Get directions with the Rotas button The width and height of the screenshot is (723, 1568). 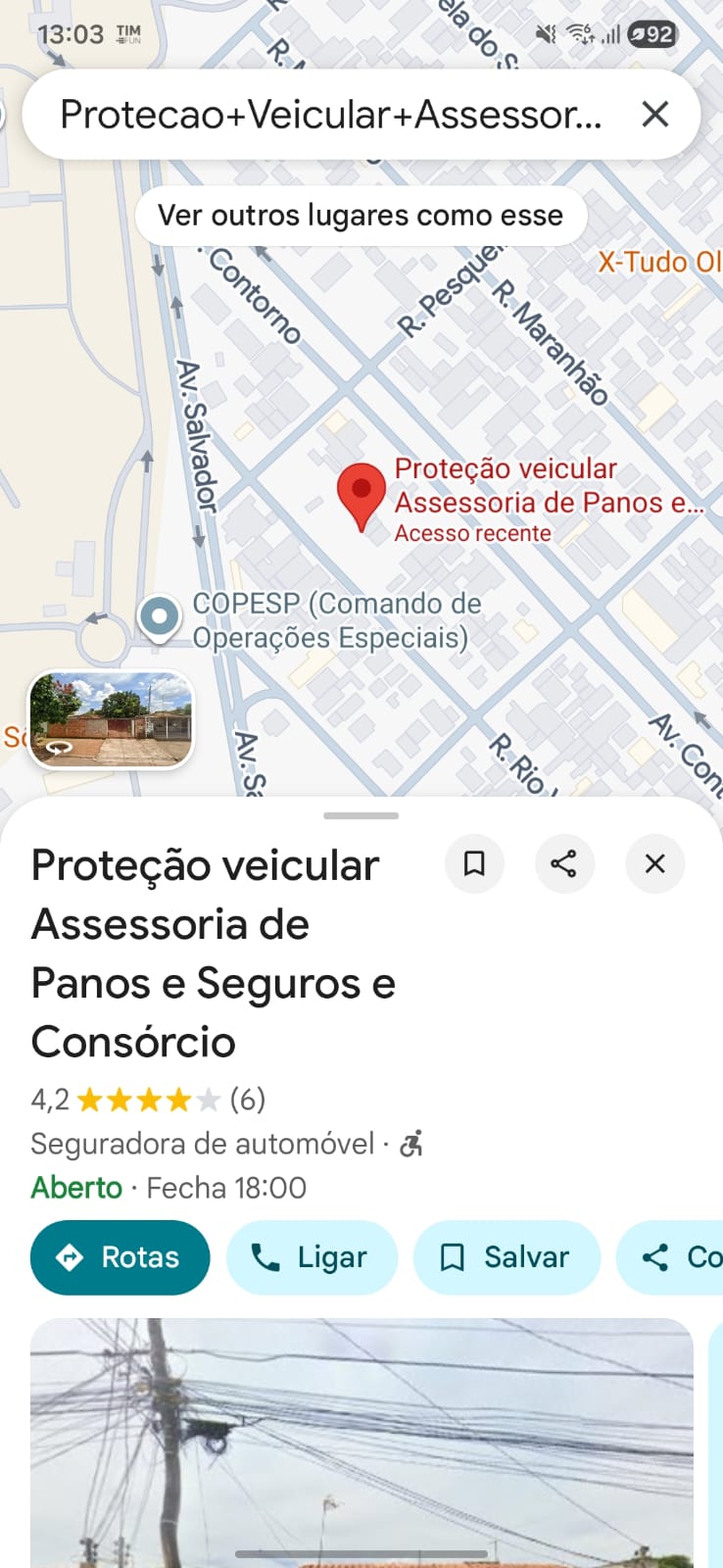(x=120, y=1257)
